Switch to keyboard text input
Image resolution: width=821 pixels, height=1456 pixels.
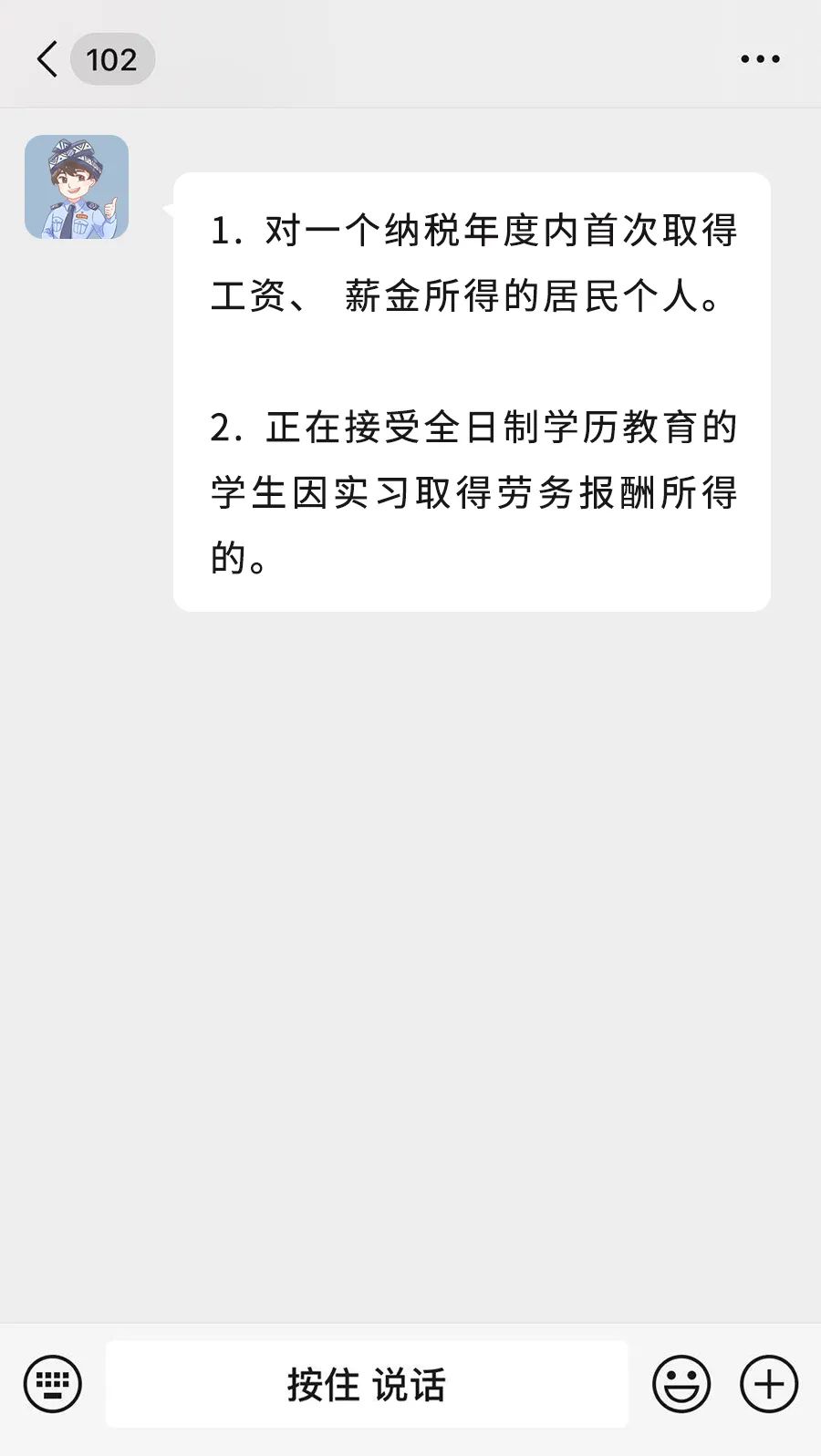52,1384
